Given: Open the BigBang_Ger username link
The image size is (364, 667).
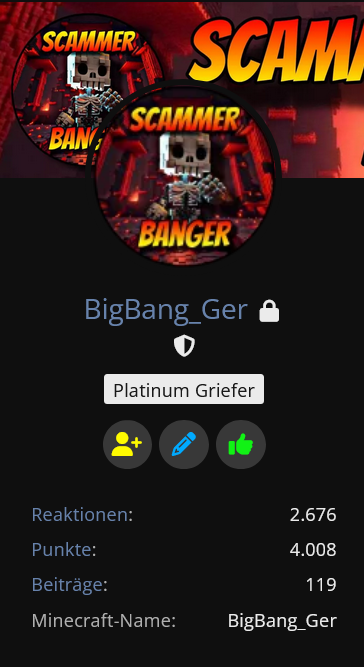Looking at the screenshot, I should coord(166,310).
